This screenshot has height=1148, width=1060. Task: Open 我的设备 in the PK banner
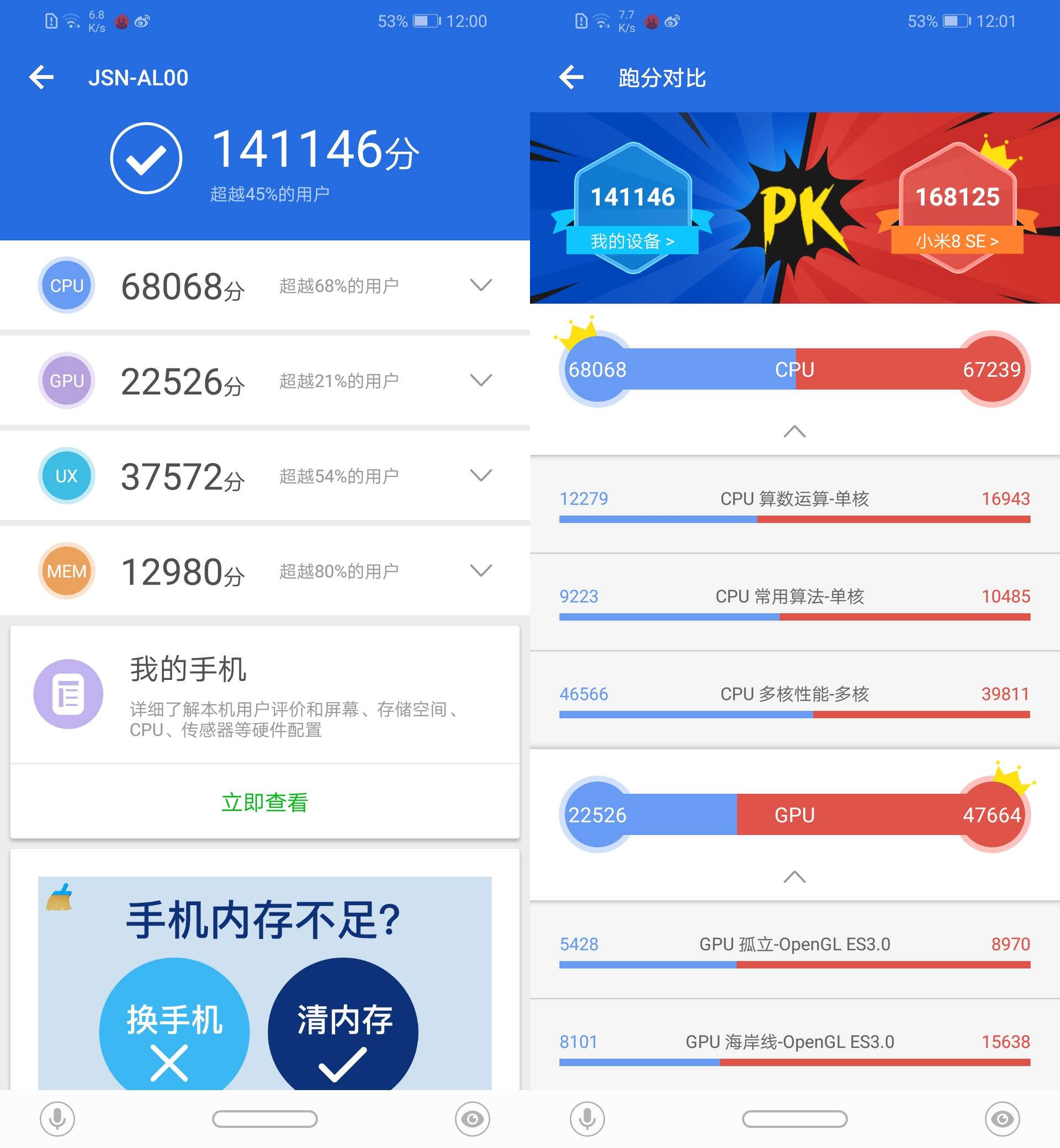tap(632, 241)
